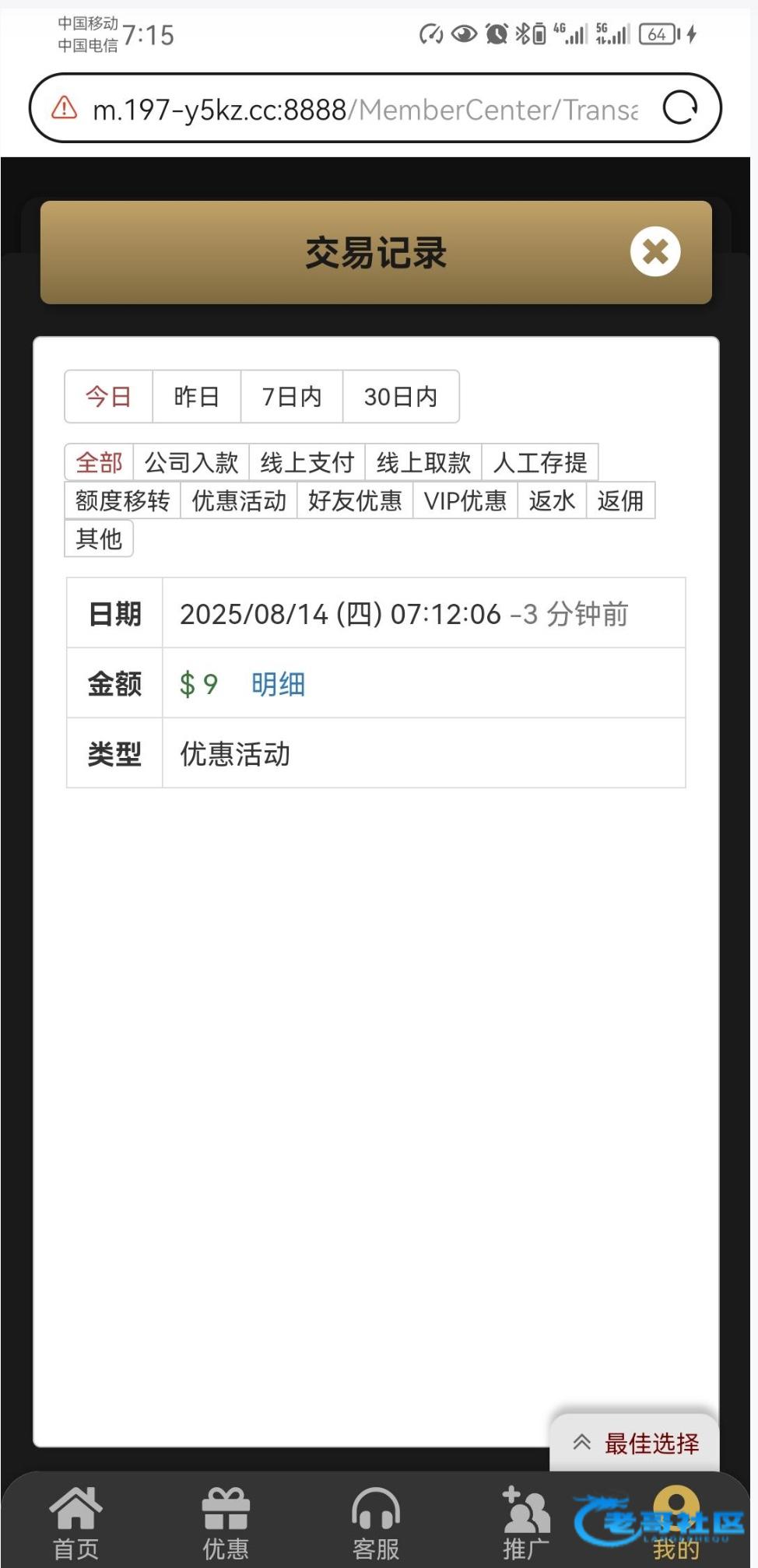The image size is (758, 1568).
Task: Open 明细 for the $9 record
Action: tap(278, 684)
